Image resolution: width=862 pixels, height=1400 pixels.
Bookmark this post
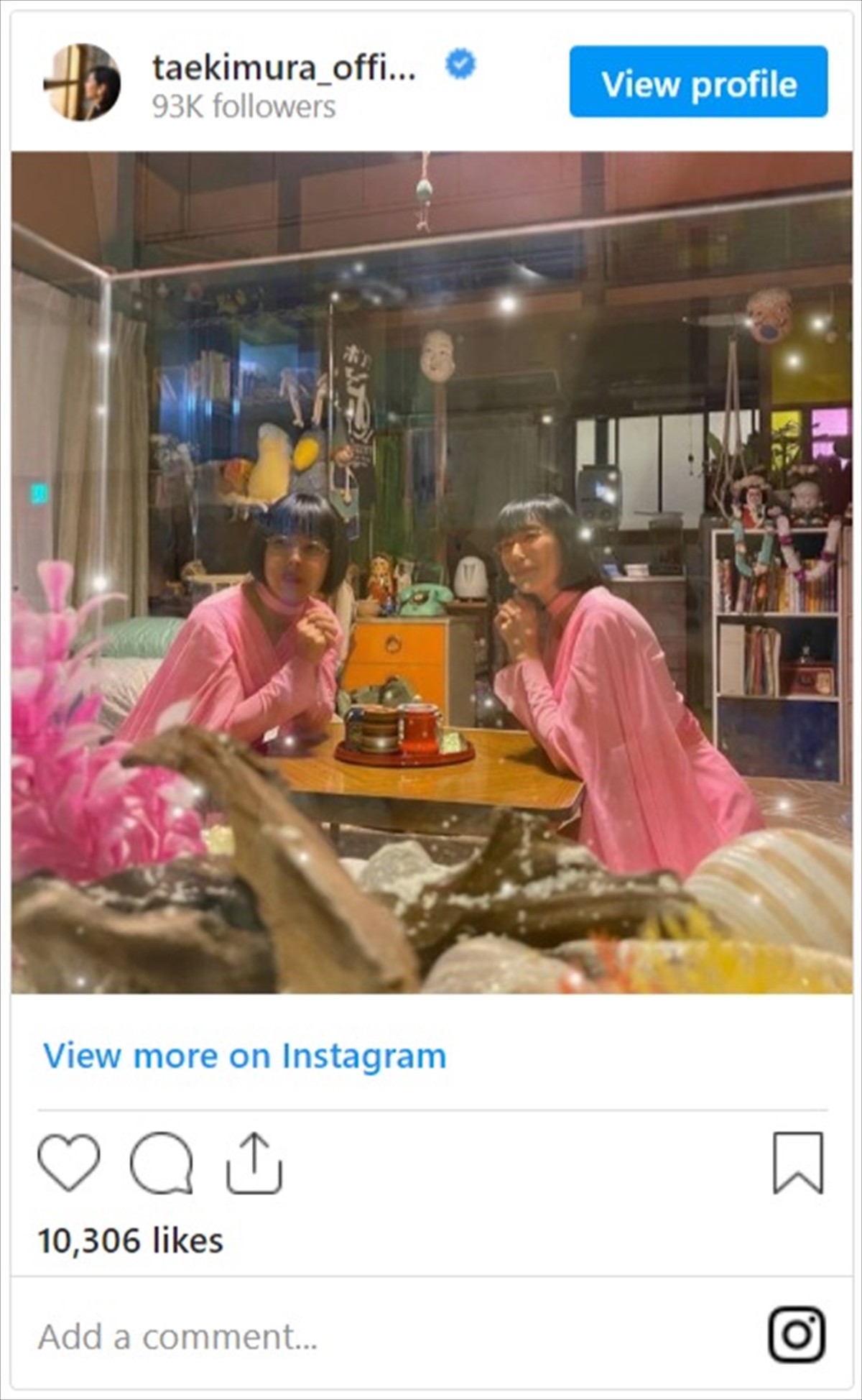pyautogui.click(x=797, y=1162)
